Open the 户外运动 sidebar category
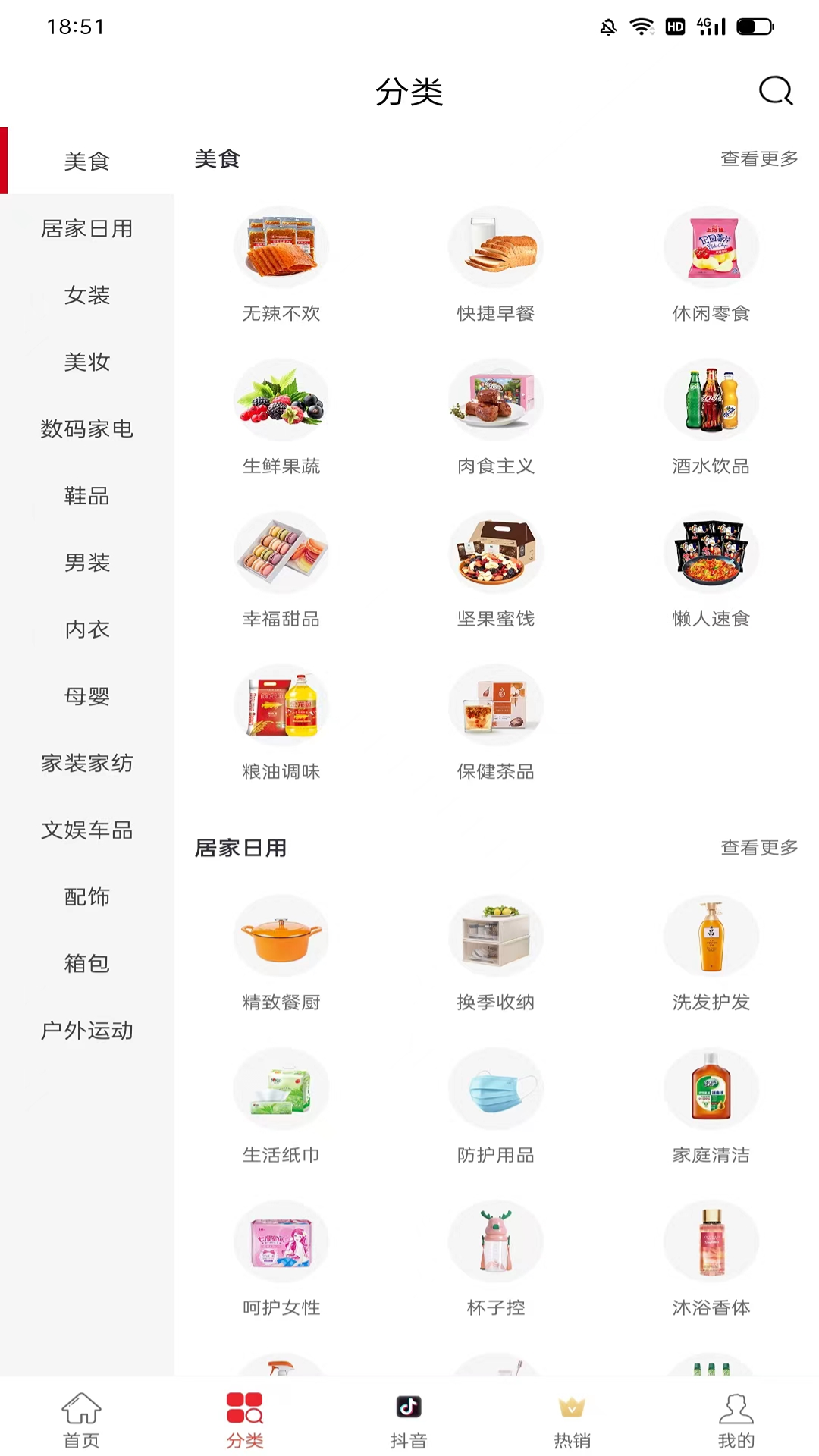Image resolution: width=819 pixels, height=1456 pixels. (87, 1031)
